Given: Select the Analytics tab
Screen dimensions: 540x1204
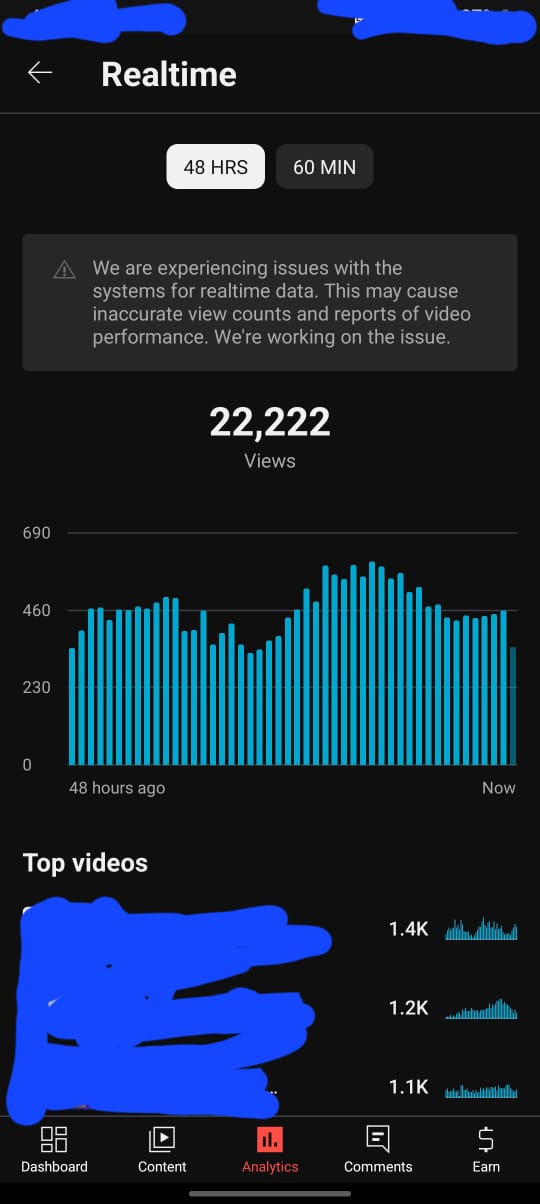Looking at the screenshot, I should click(x=270, y=1149).
